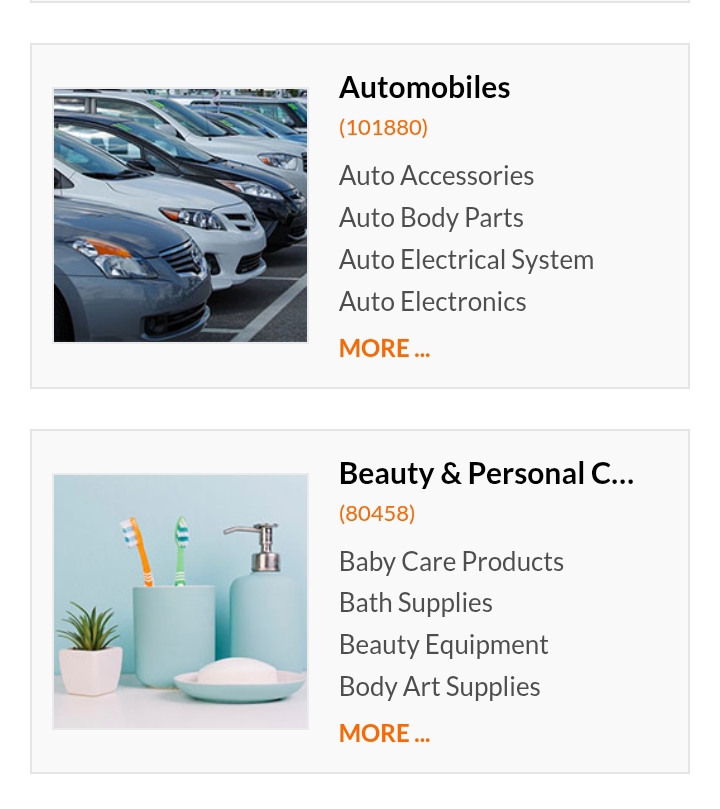This screenshot has height=809, width=720.
Task: Go to Beauty Equipment
Action: click(x=443, y=645)
